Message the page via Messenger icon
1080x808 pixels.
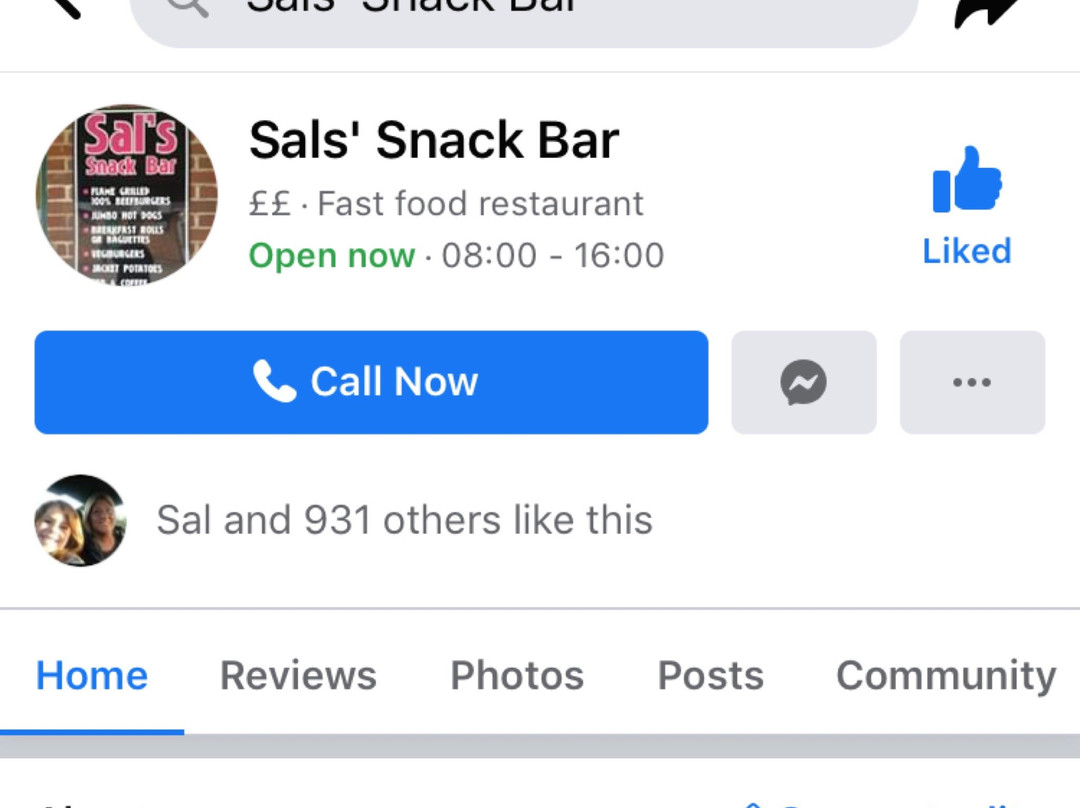804,382
